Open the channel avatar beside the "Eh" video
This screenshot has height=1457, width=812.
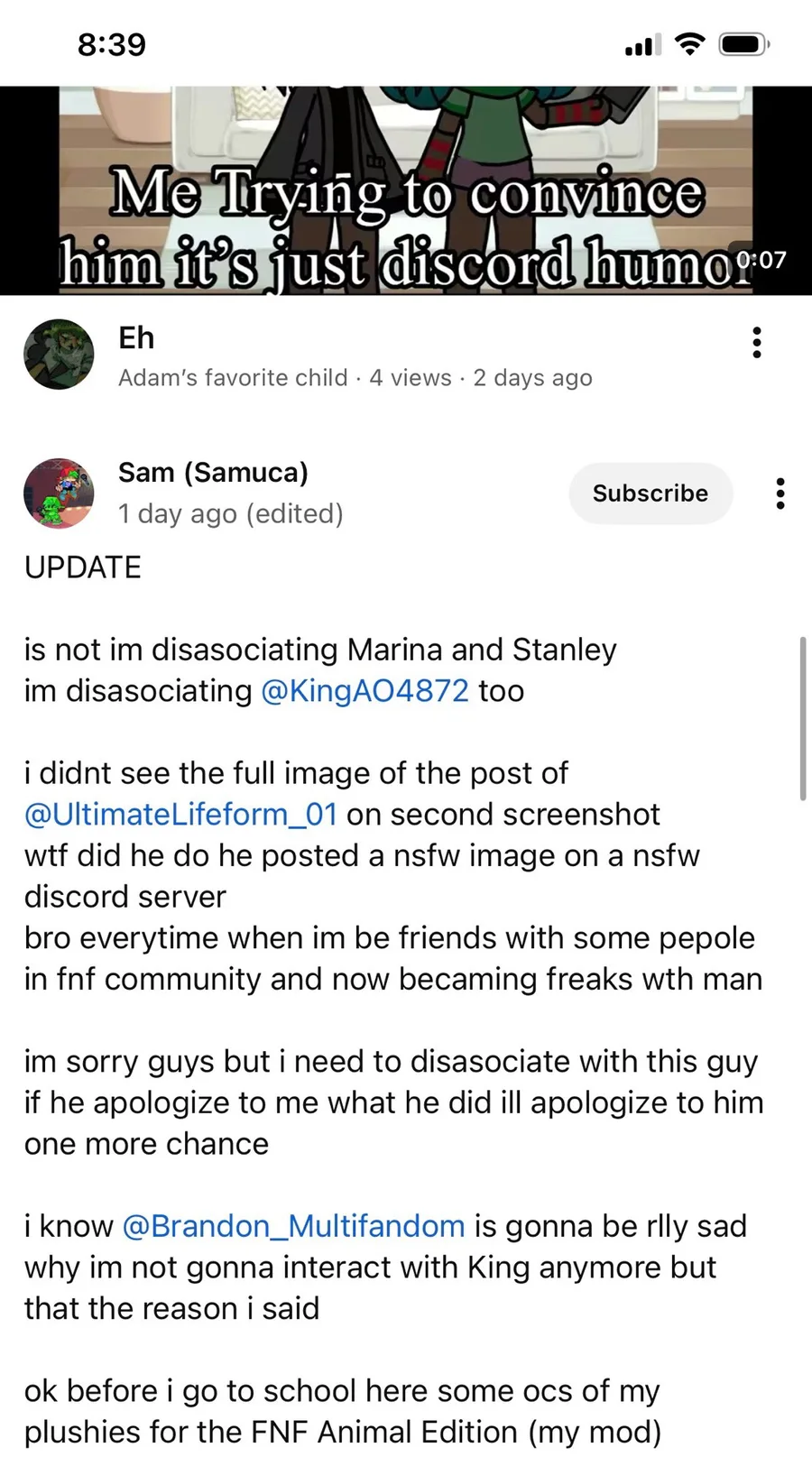point(59,355)
